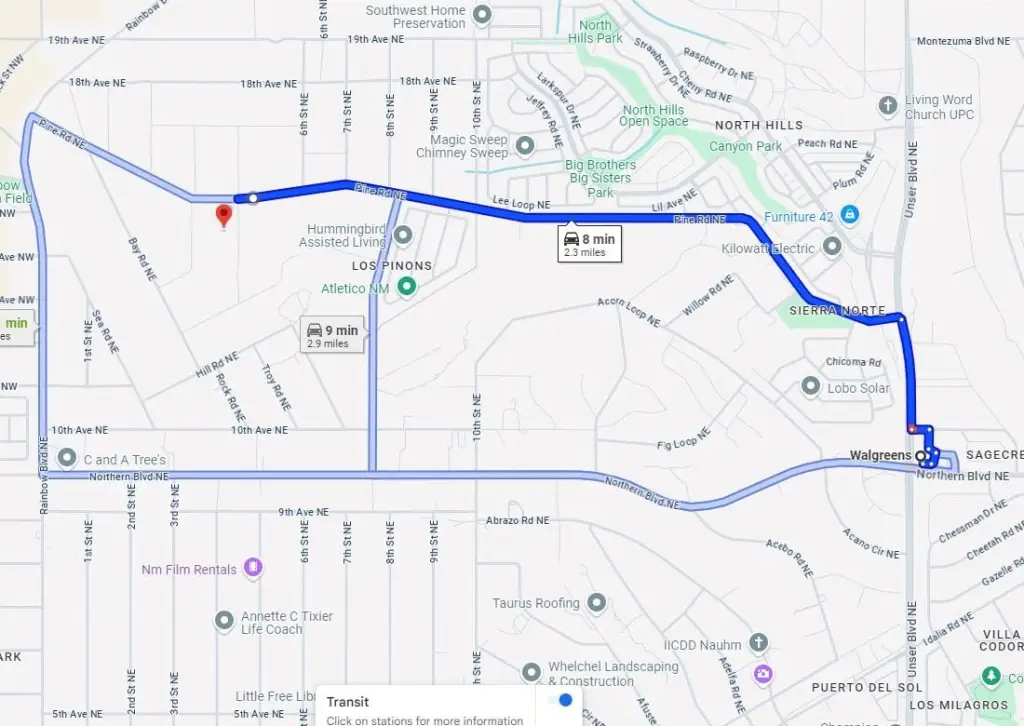Image resolution: width=1024 pixels, height=726 pixels.
Task: Open Taurus Roofing place marker
Action: 597,603
